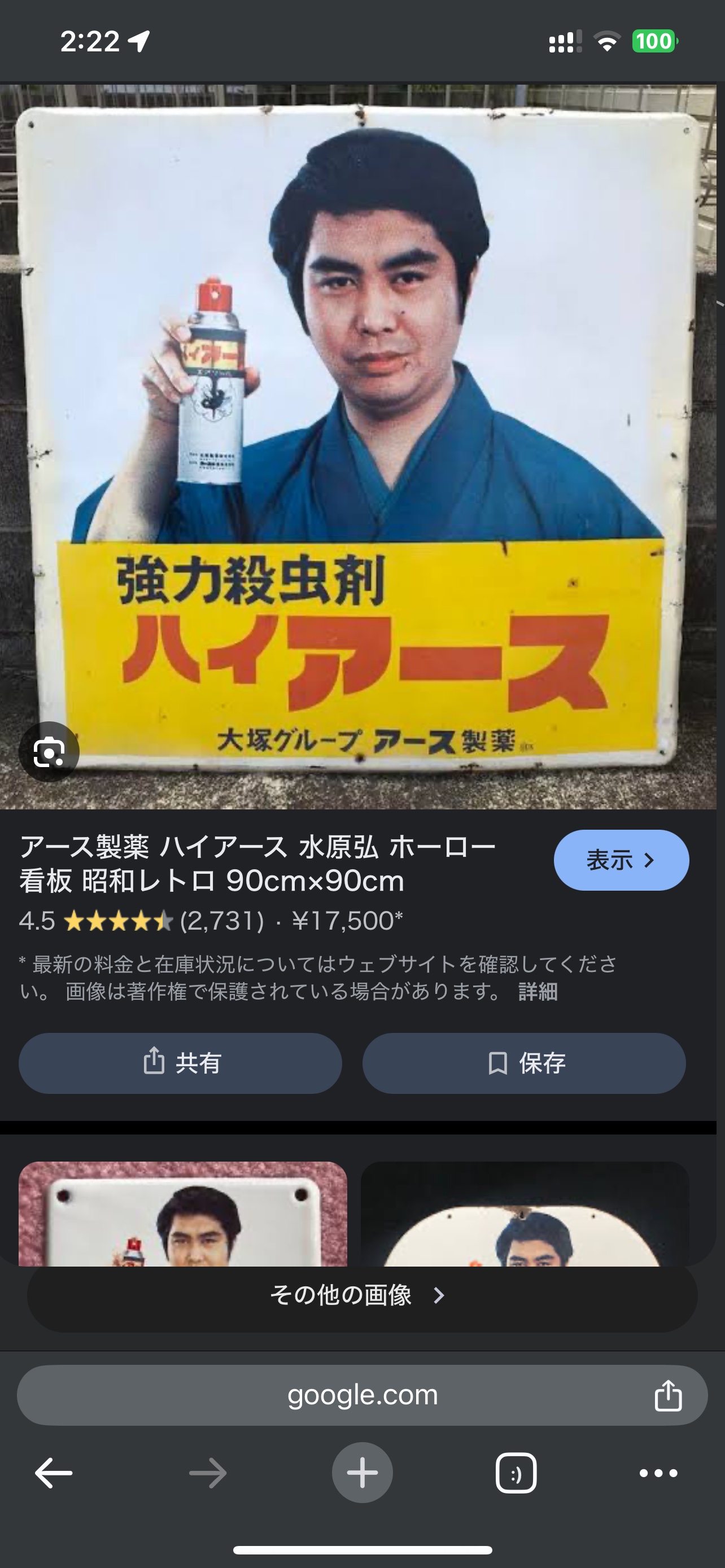The image size is (725, 1568).
Task: Tap the google.com address bar
Action: pos(362,1395)
